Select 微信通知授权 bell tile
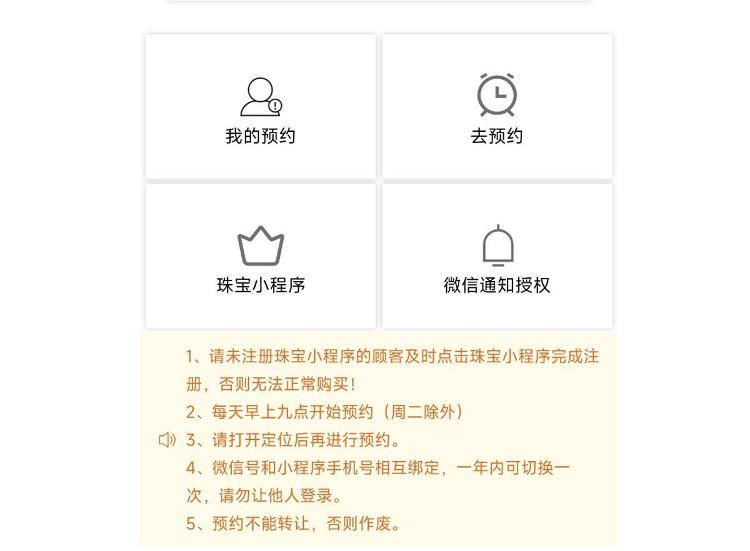 tap(497, 257)
